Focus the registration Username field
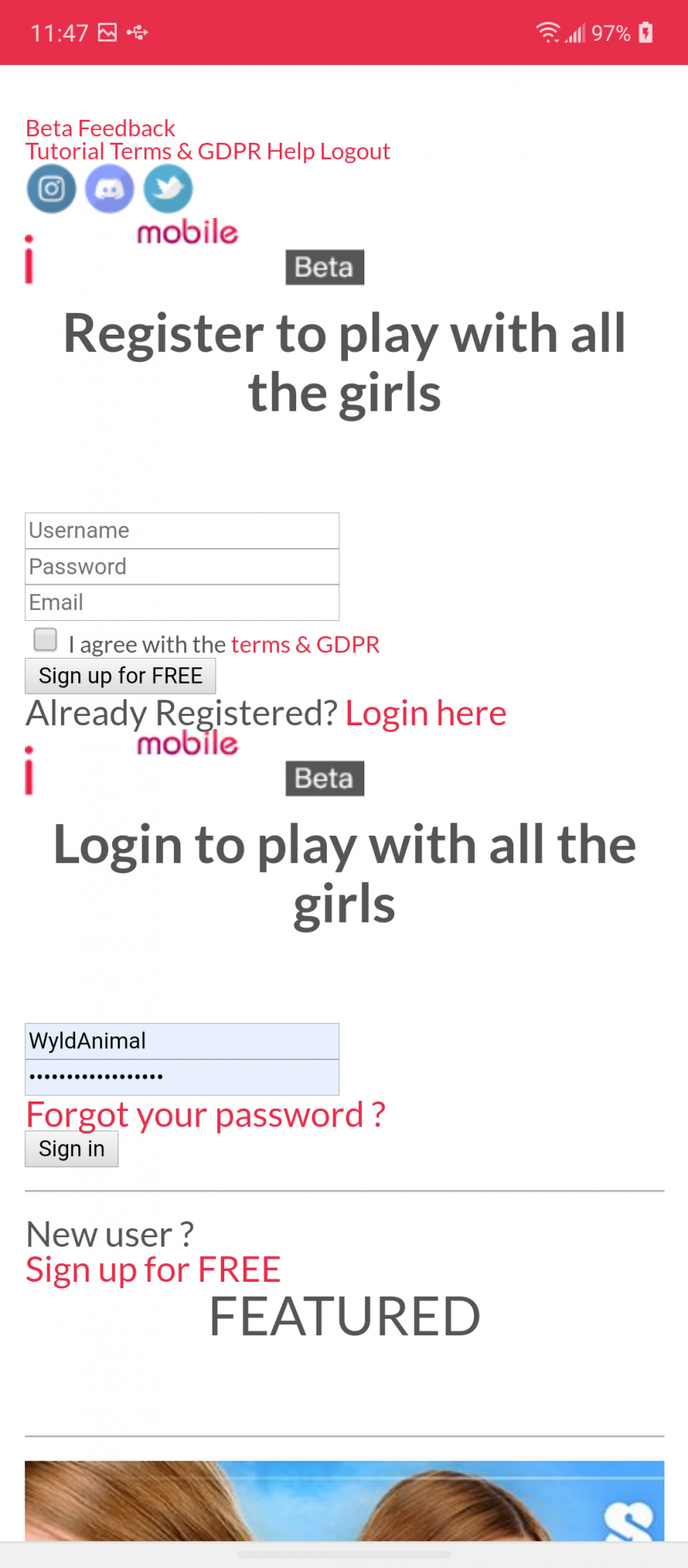The image size is (688, 1568). pos(182,531)
